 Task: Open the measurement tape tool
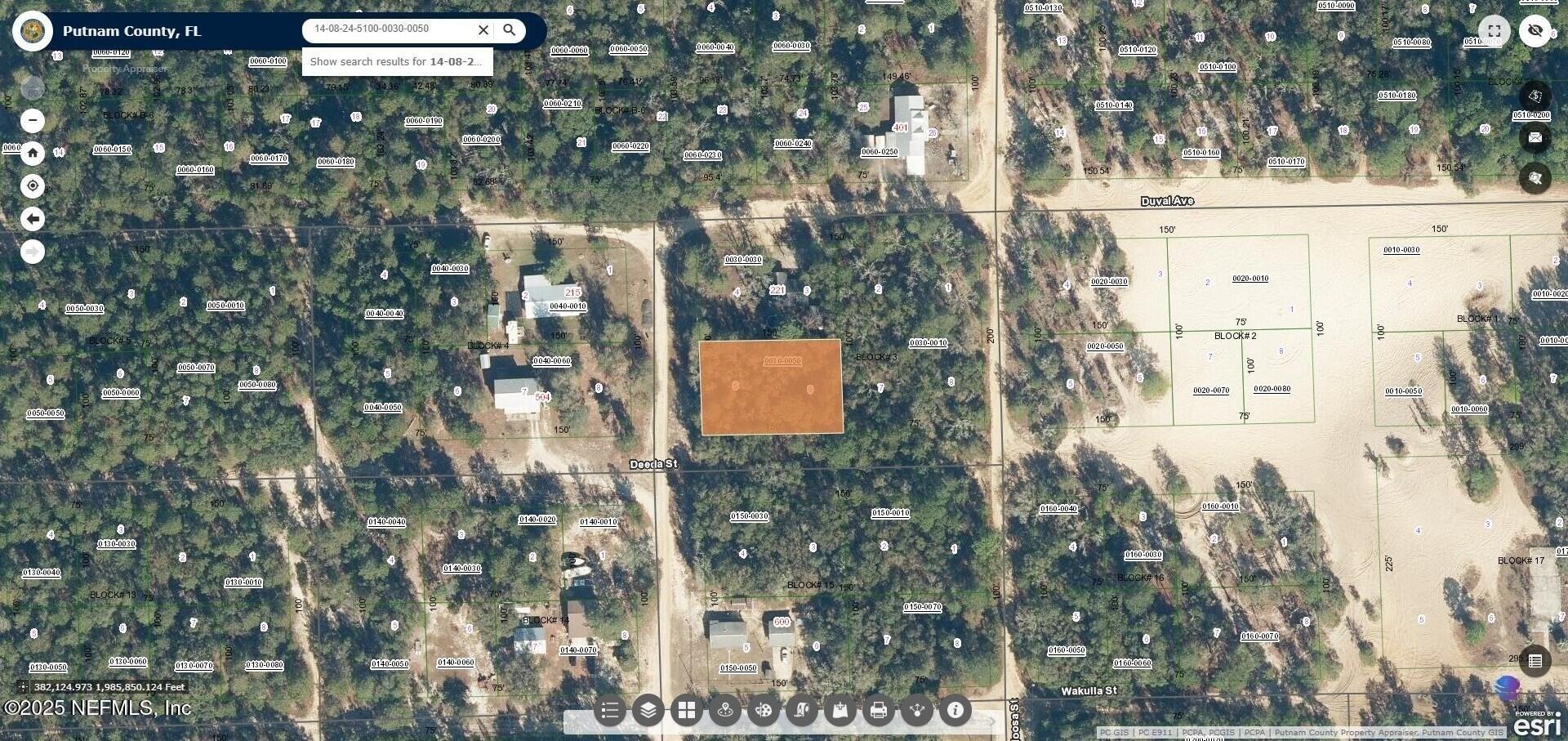pos(802,711)
